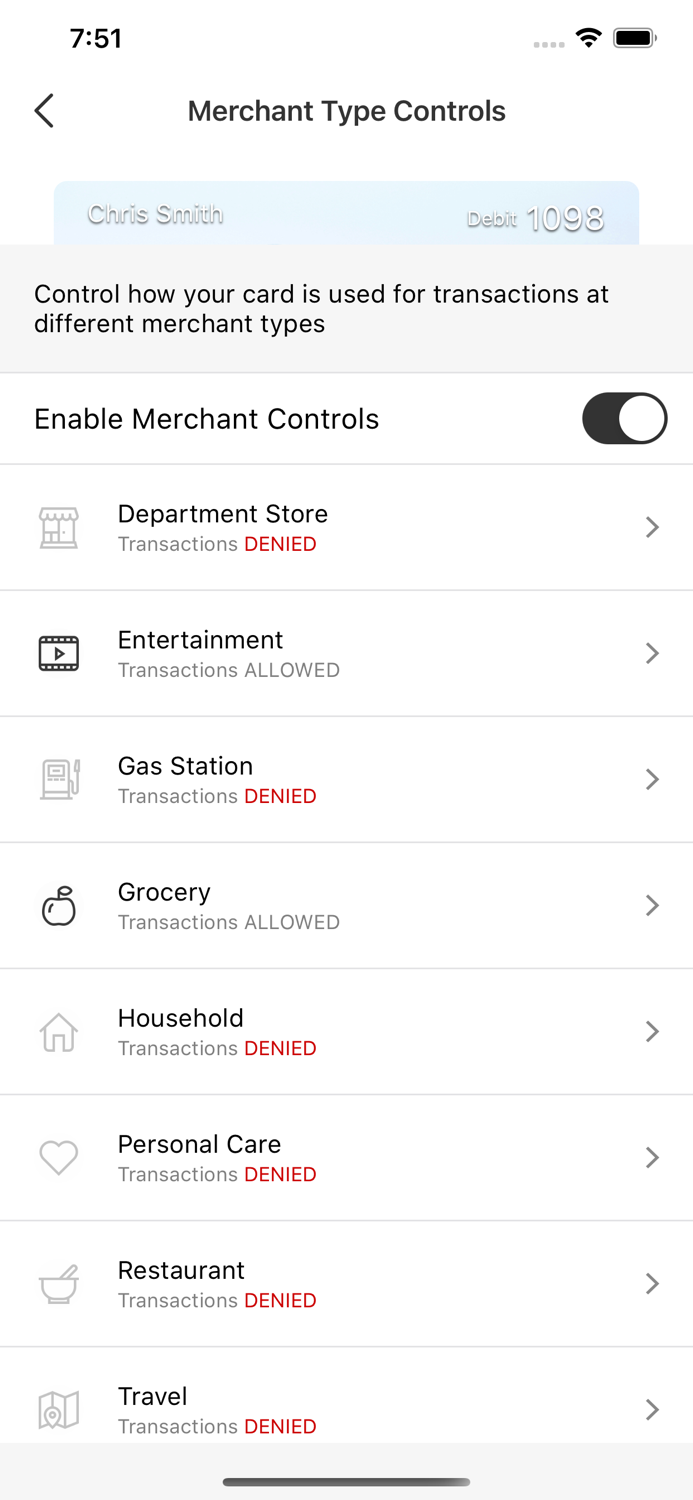This screenshot has width=693, height=1500.
Task: Select the Restaurant merchant type
Action: pos(346,1283)
